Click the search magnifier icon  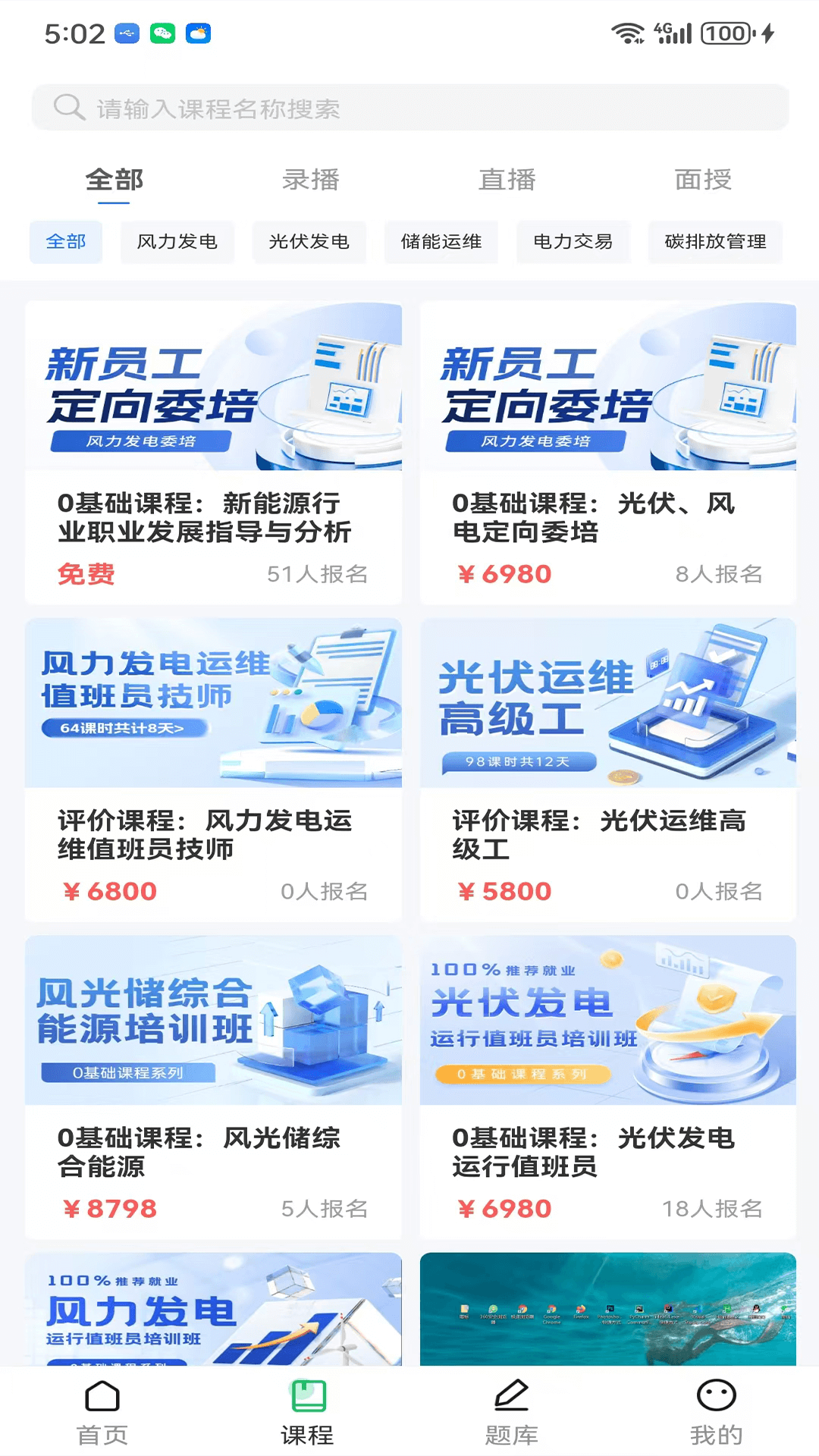point(68,107)
